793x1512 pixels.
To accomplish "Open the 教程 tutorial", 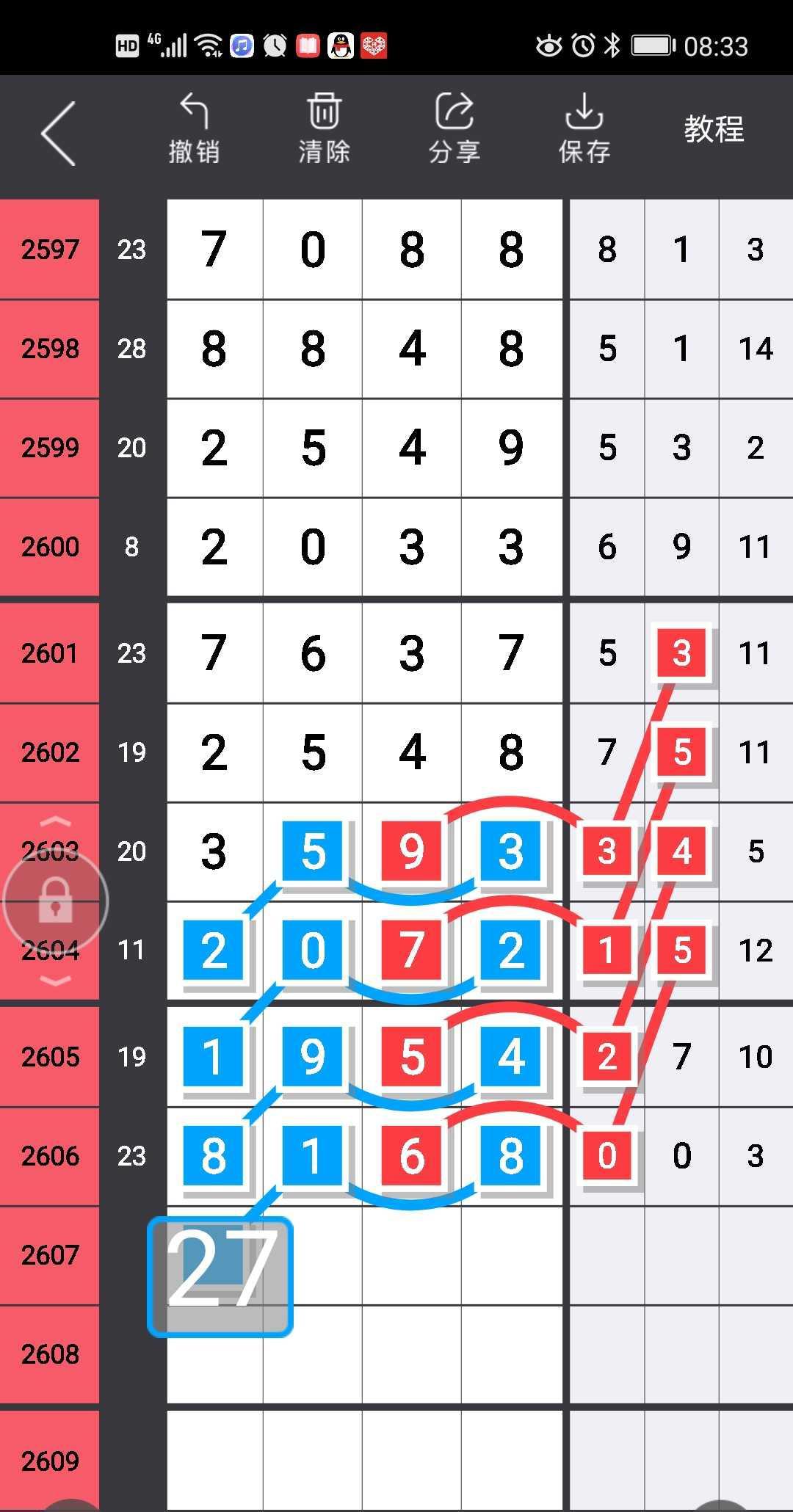I will coord(714,129).
